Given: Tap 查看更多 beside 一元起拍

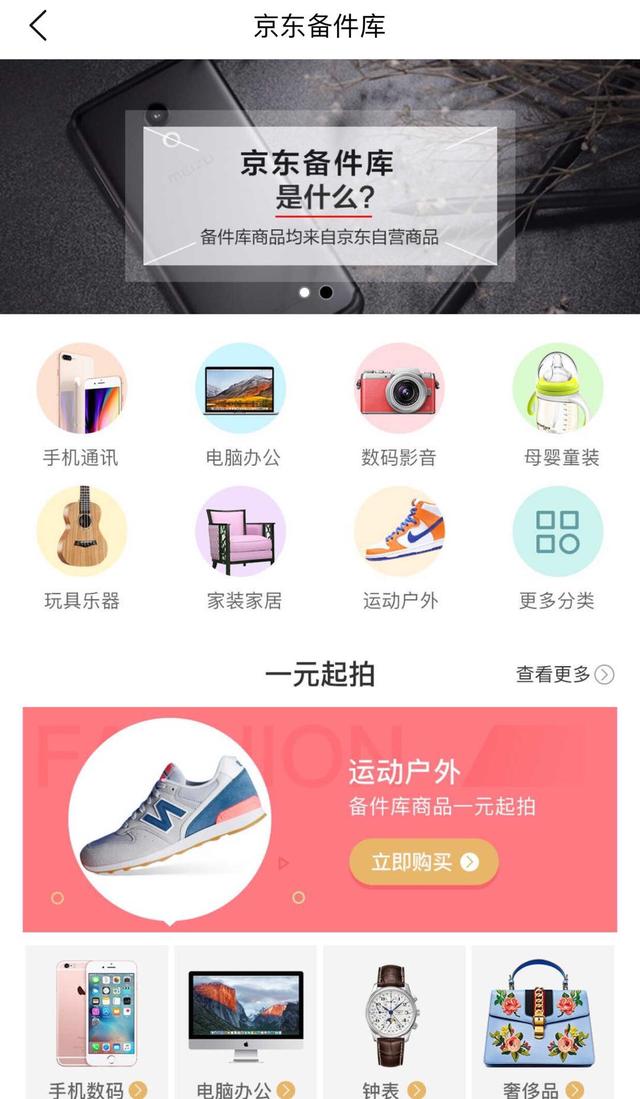Looking at the screenshot, I should 565,674.
